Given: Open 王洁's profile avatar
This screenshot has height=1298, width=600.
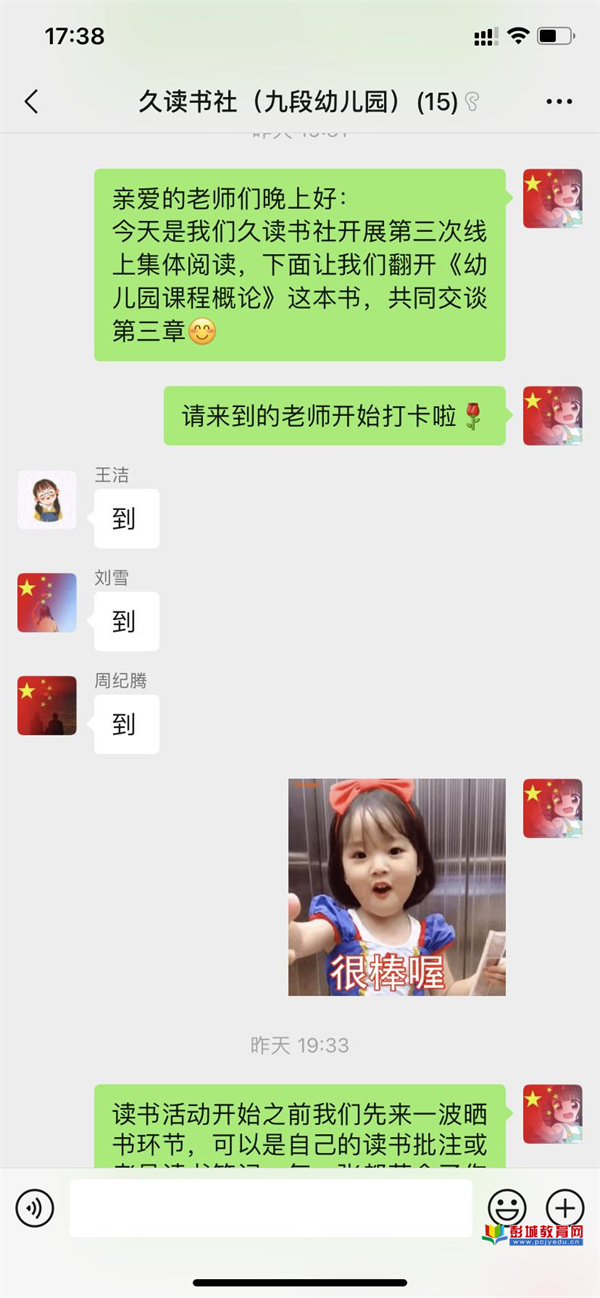Looking at the screenshot, I should (x=47, y=500).
